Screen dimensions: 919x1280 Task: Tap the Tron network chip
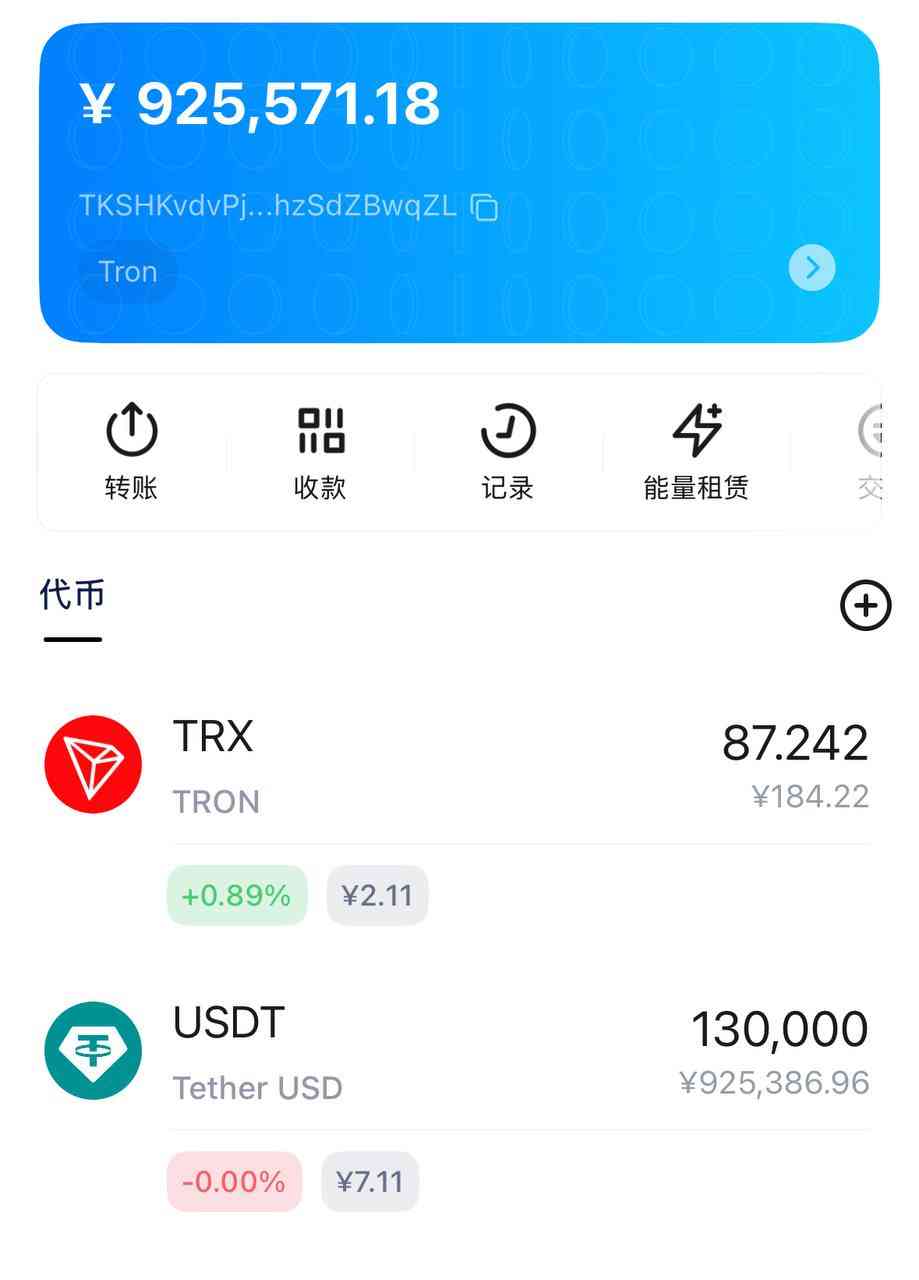(x=128, y=272)
